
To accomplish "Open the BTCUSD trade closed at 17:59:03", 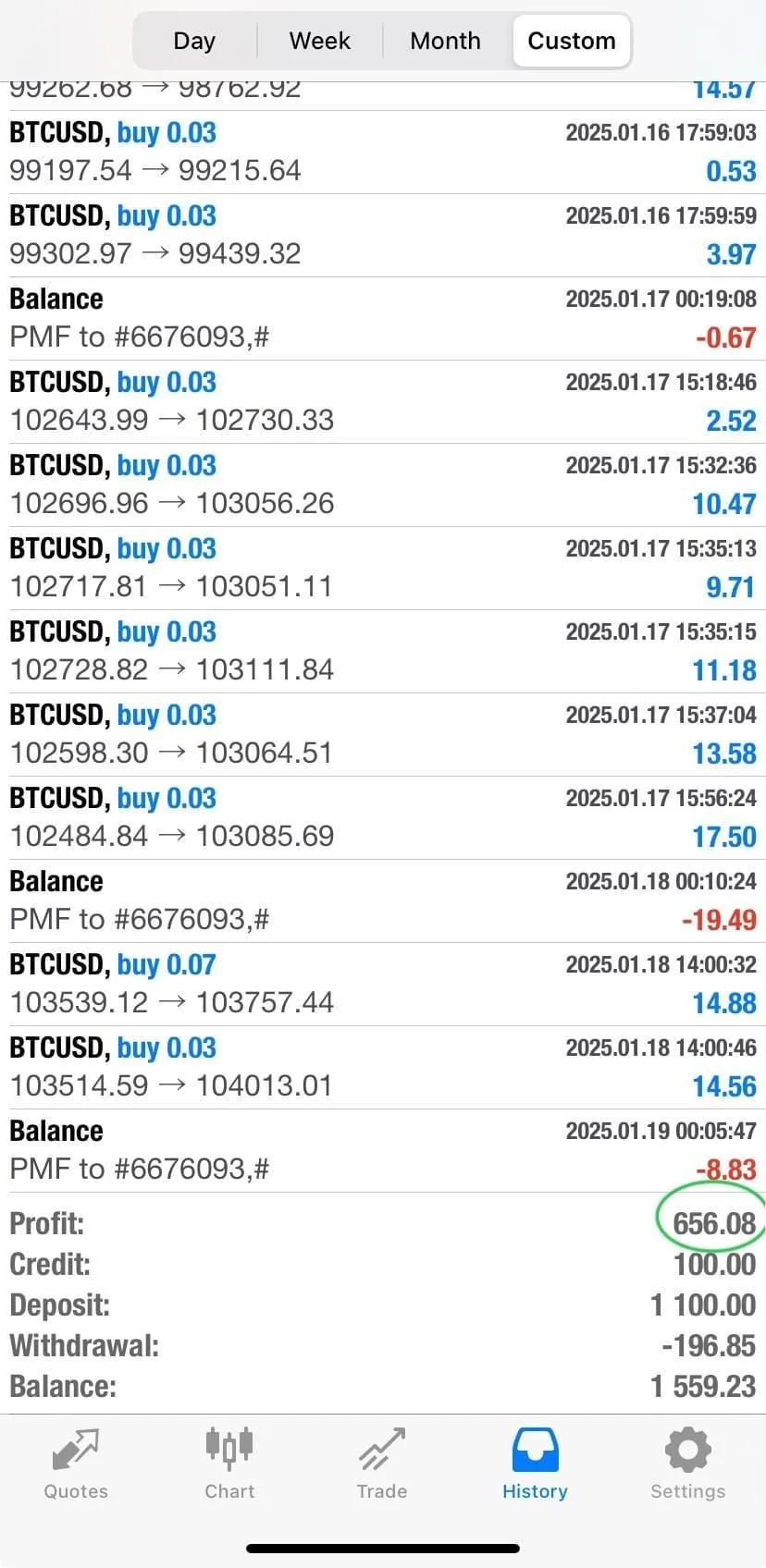I will (x=383, y=153).
